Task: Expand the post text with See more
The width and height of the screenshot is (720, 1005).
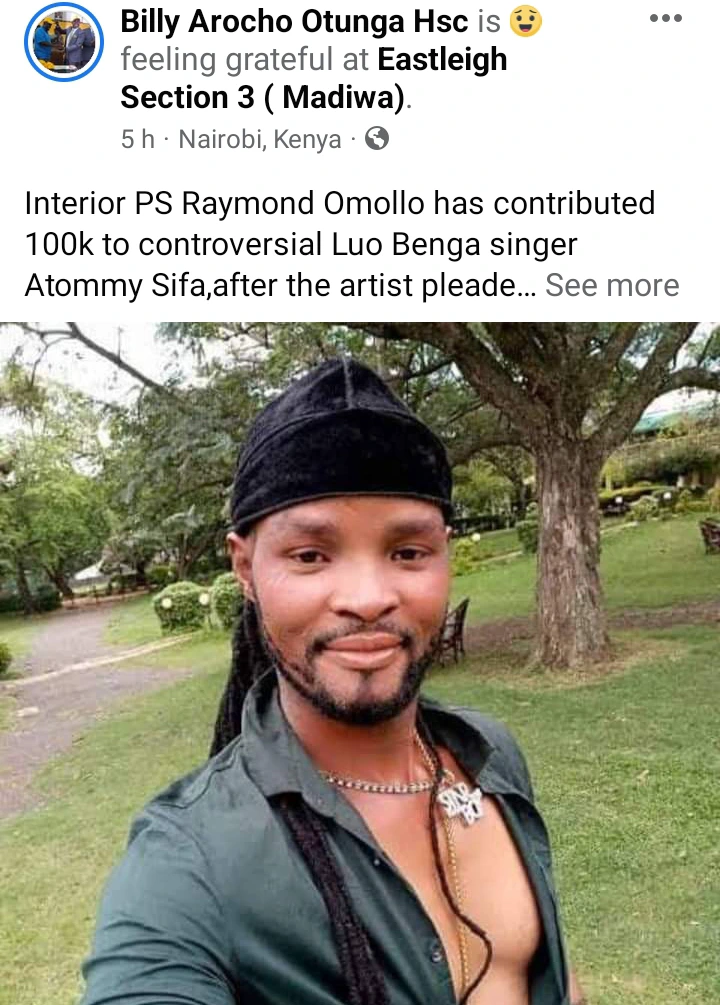Action: coord(612,285)
